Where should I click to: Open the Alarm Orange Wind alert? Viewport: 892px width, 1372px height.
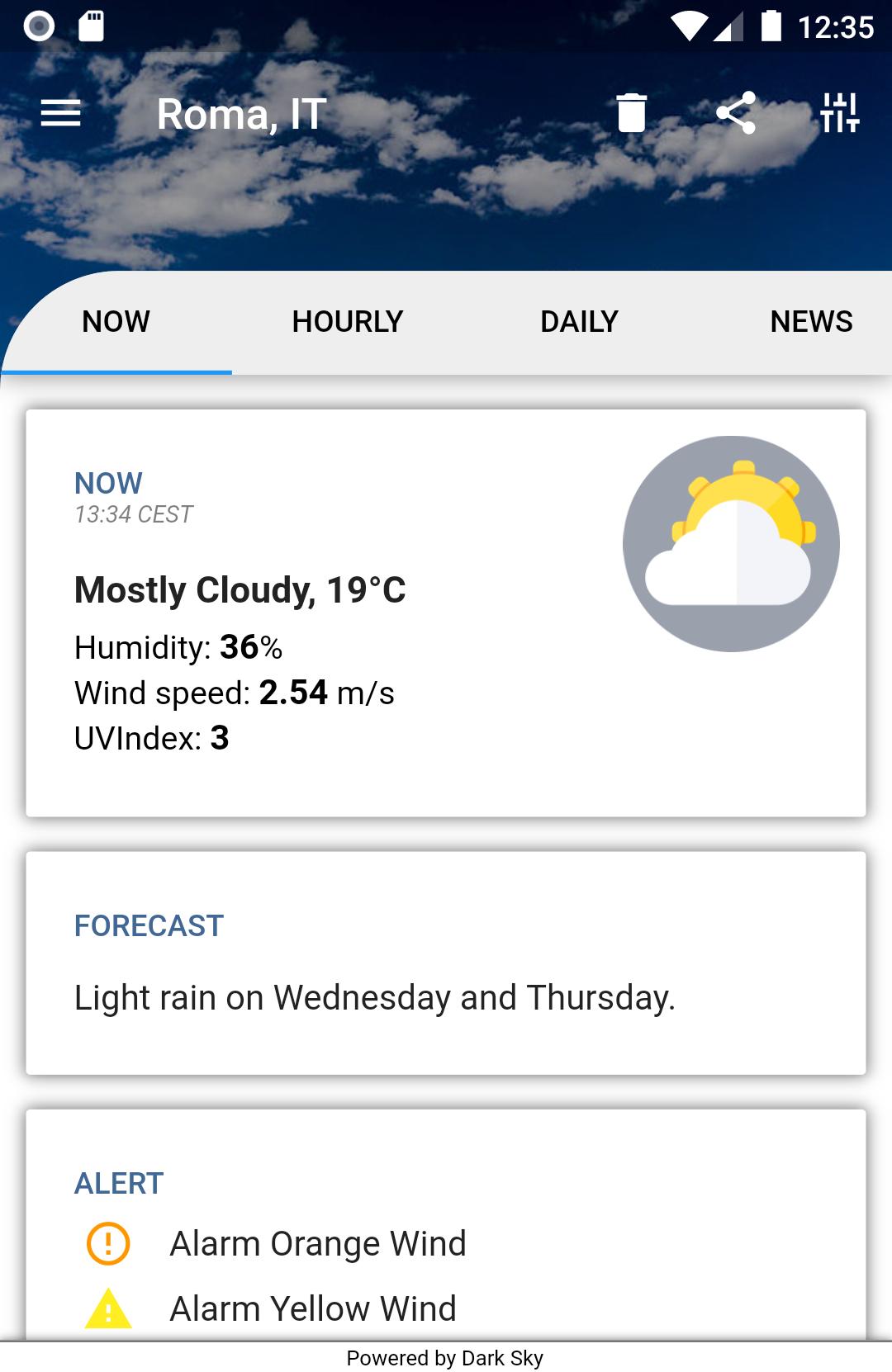point(318,1242)
